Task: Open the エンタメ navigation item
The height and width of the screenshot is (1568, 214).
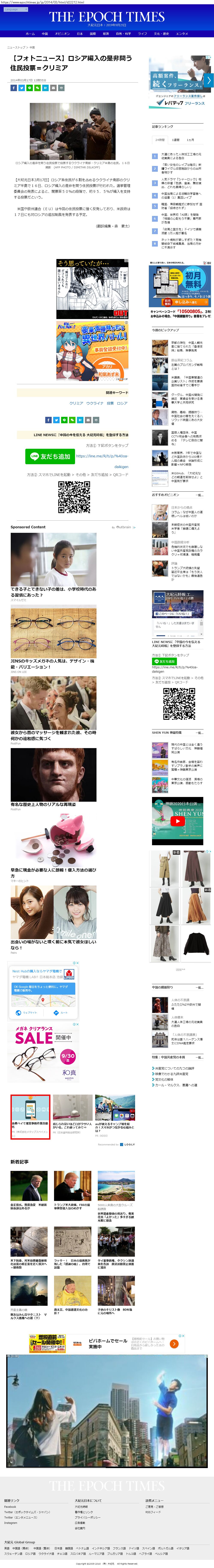Action: (182, 33)
